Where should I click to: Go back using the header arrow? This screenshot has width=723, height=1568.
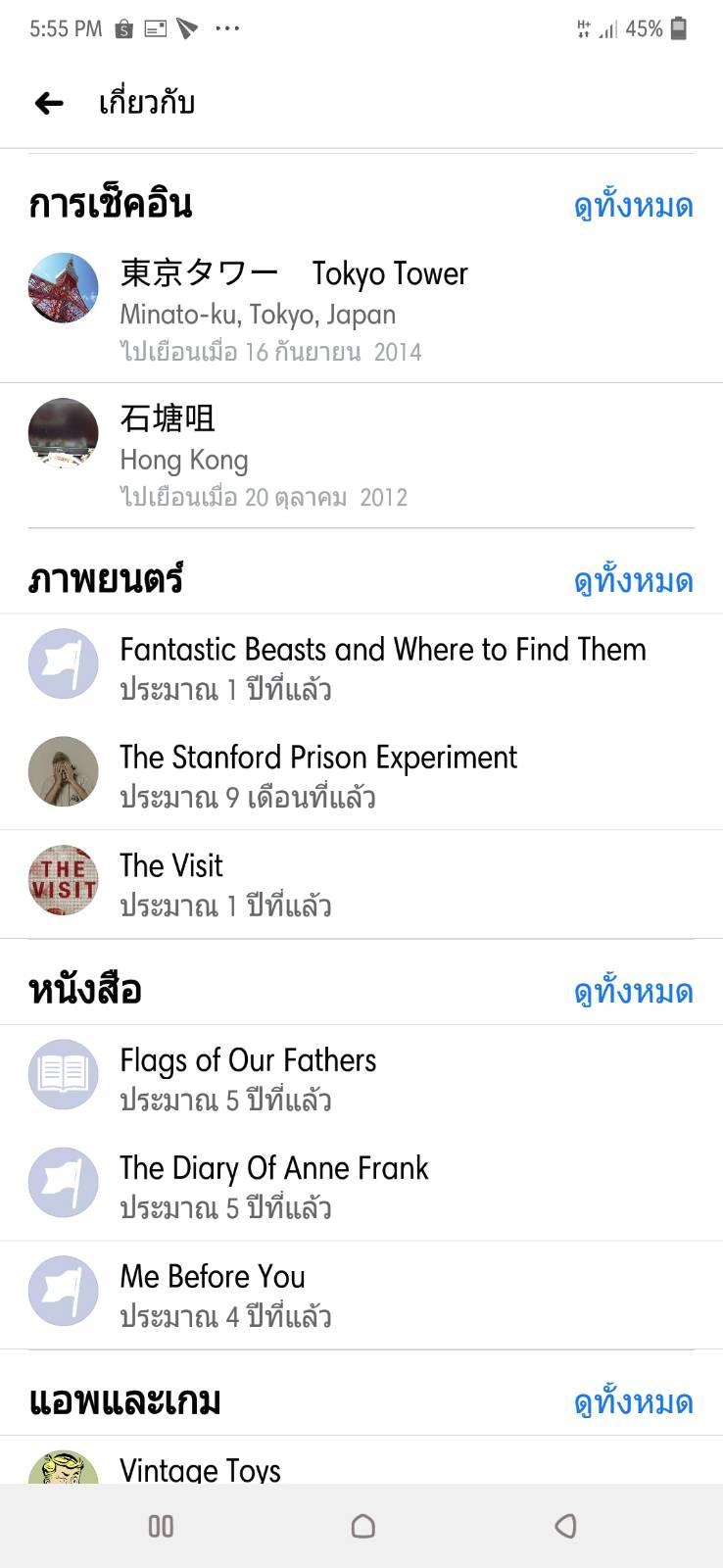[49, 103]
